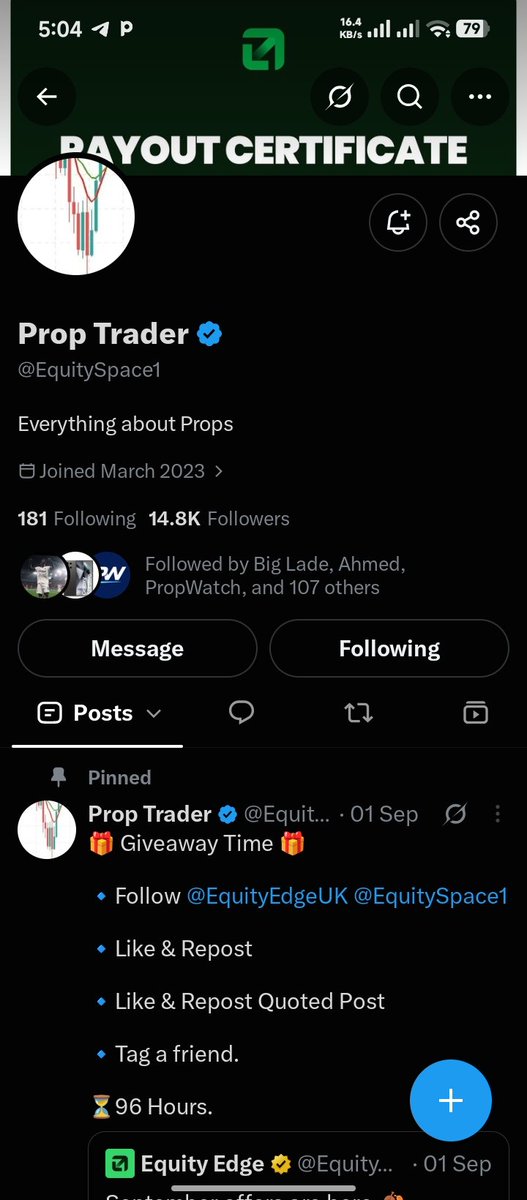The width and height of the screenshot is (527, 1200).
Task: Tap the Grok icon in the header
Action: click(339, 97)
